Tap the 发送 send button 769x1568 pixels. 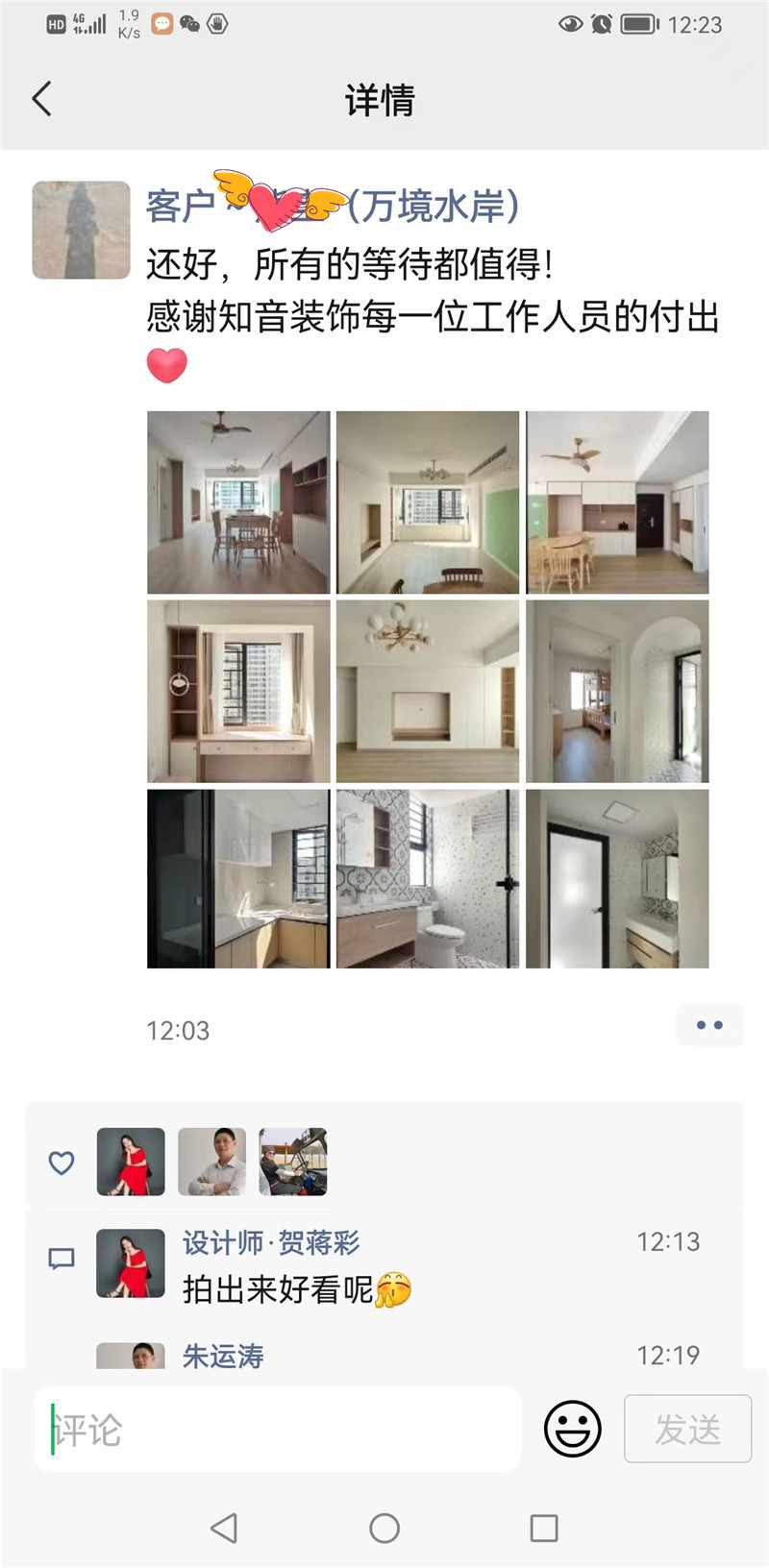coord(687,1429)
